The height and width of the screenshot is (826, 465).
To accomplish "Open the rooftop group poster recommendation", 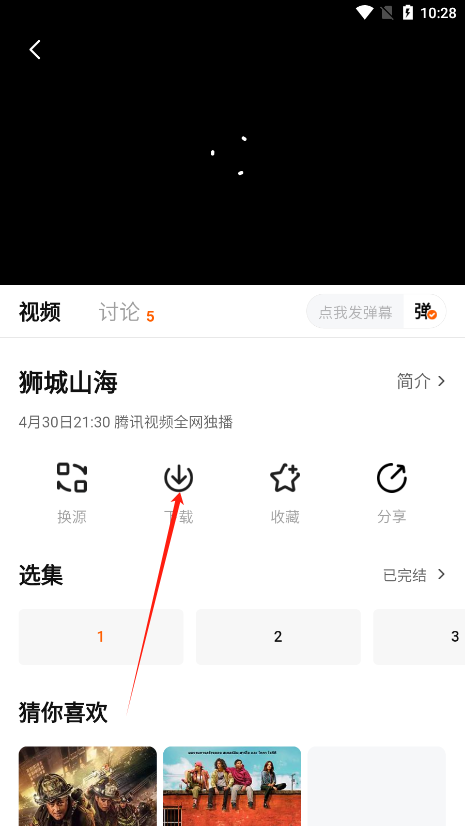I will pyautogui.click(x=232, y=786).
